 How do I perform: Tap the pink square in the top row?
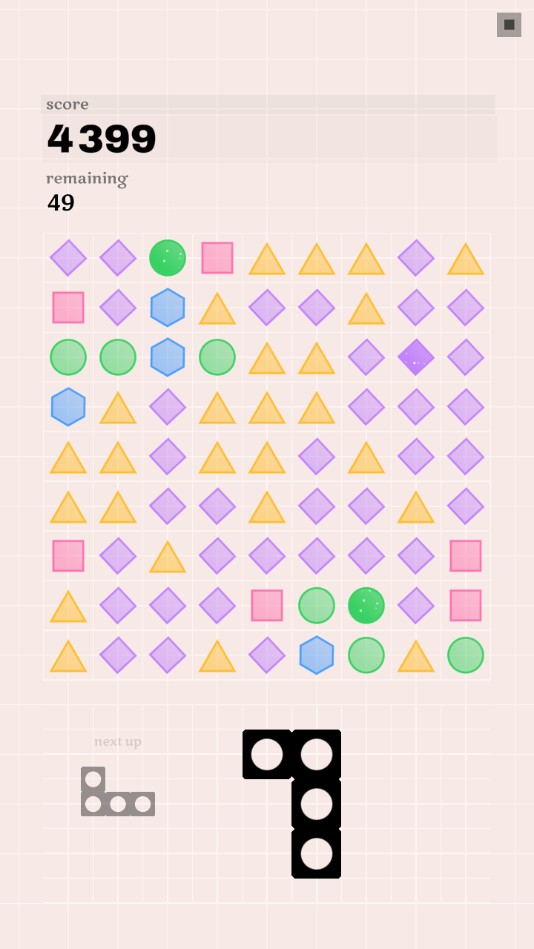(217, 258)
